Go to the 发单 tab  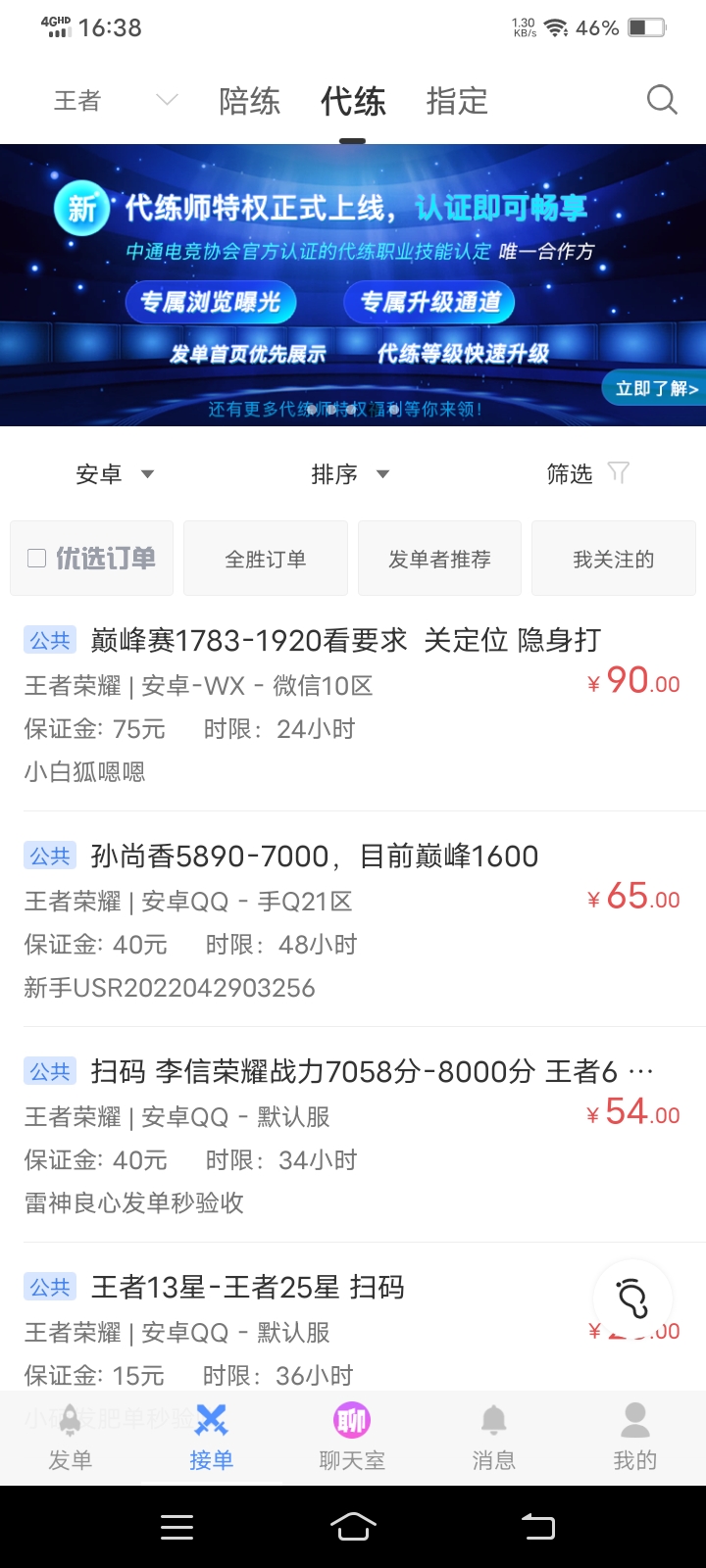click(x=71, y=1437)
